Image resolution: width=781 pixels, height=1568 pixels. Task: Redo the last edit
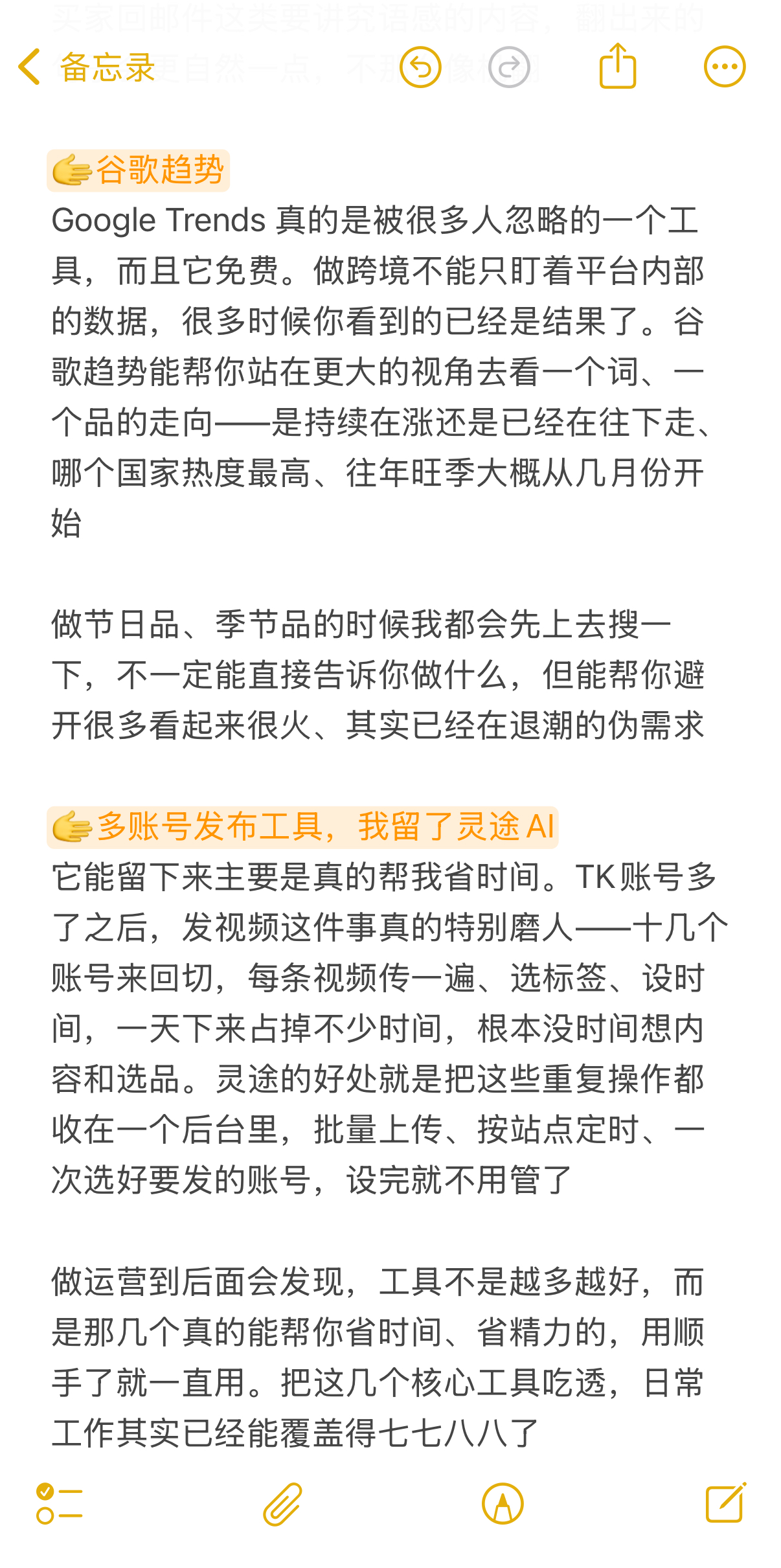point(509,67)
